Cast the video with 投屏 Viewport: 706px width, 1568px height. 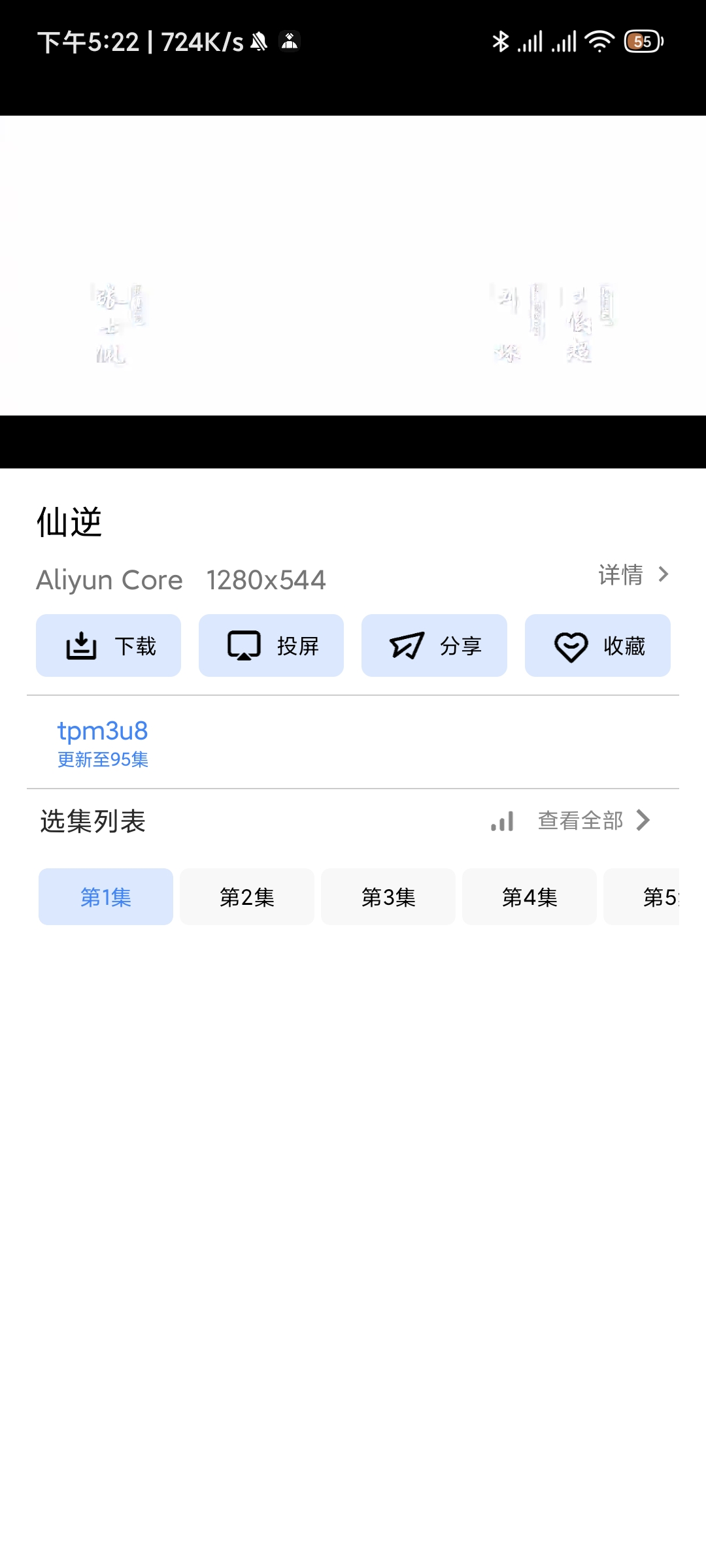point(271,645)
